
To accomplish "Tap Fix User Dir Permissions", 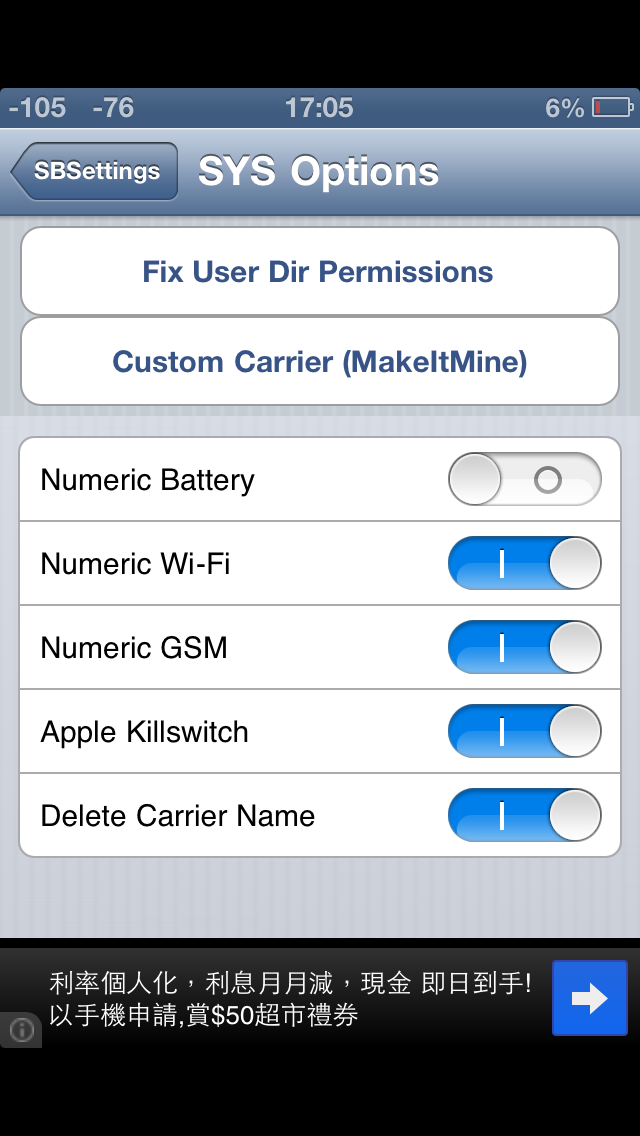I will (x=319, y=272).
